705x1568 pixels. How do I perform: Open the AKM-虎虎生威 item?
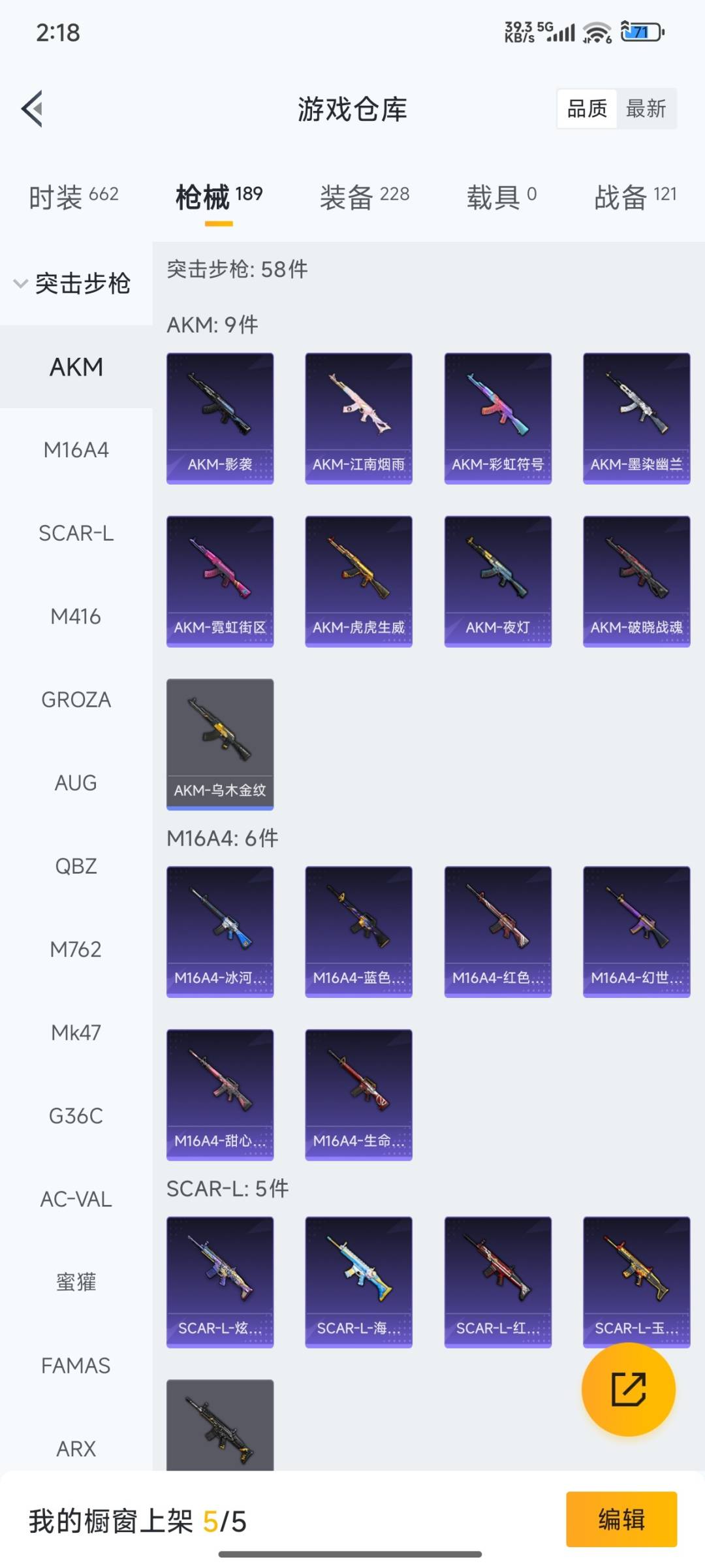pyautogui.click(x=358, y=582)
